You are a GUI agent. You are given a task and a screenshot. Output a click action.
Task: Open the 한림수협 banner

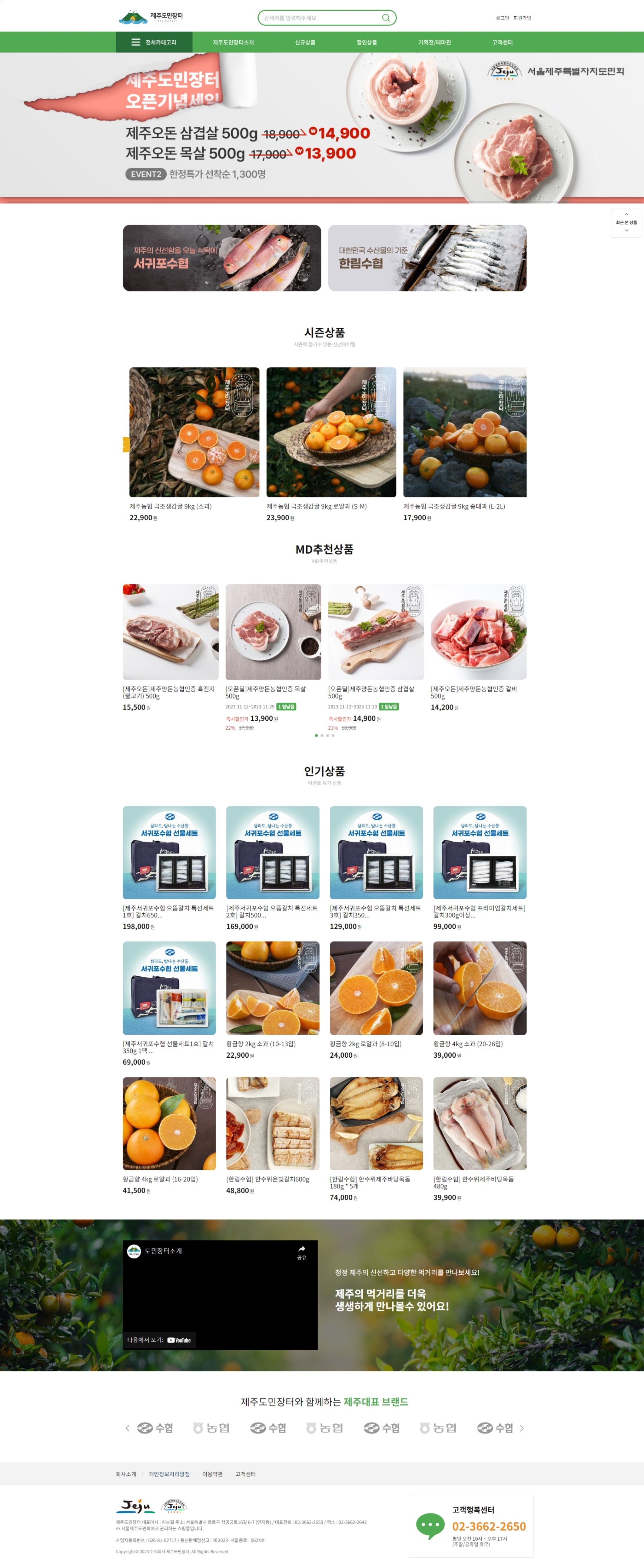click(x=427, y=258)
